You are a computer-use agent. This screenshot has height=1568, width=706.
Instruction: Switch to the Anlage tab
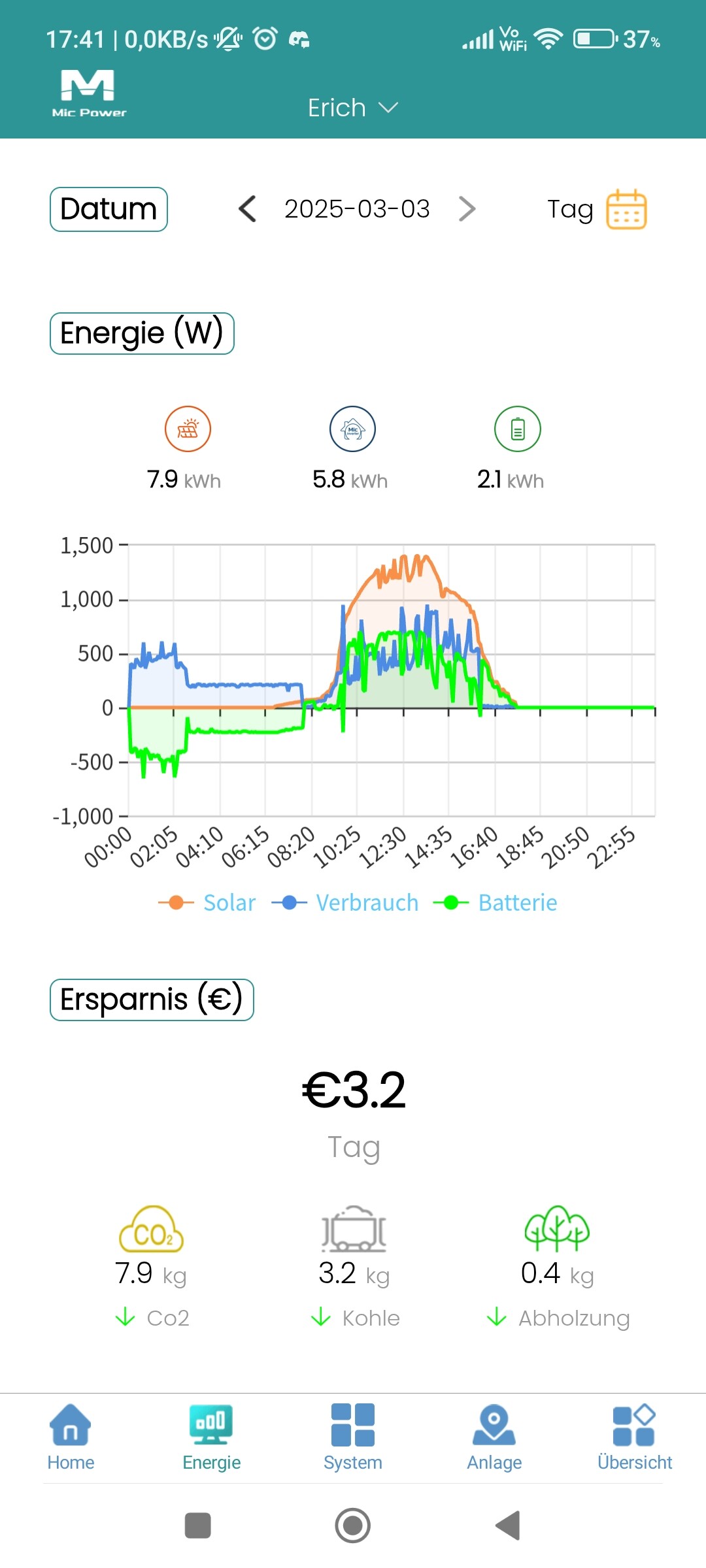coord(494,1436)
